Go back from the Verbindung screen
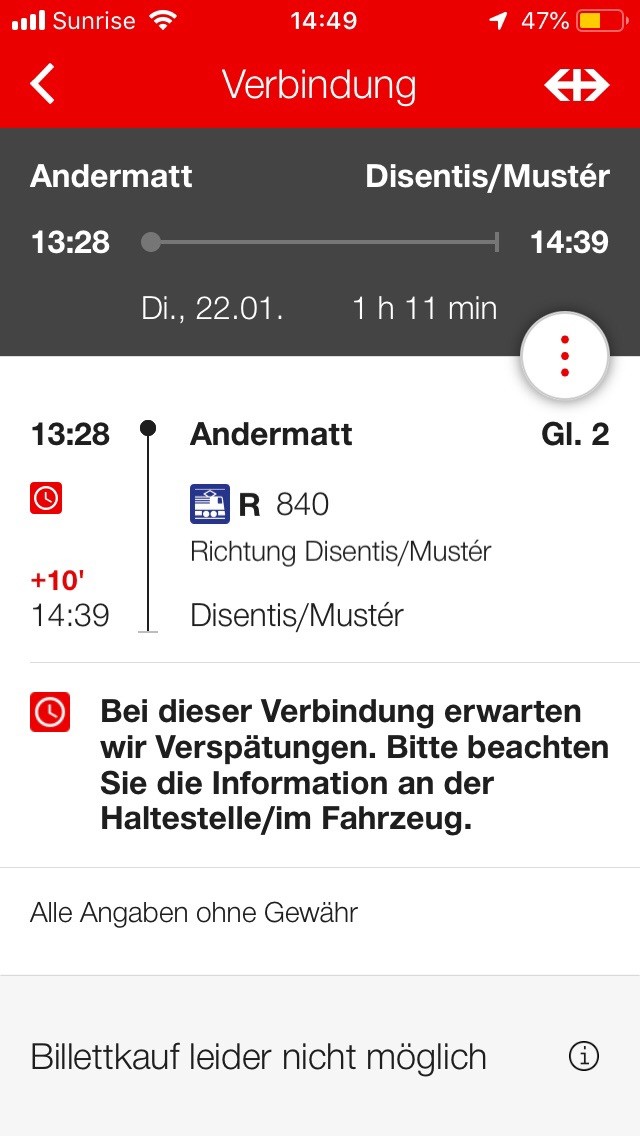 43,85
